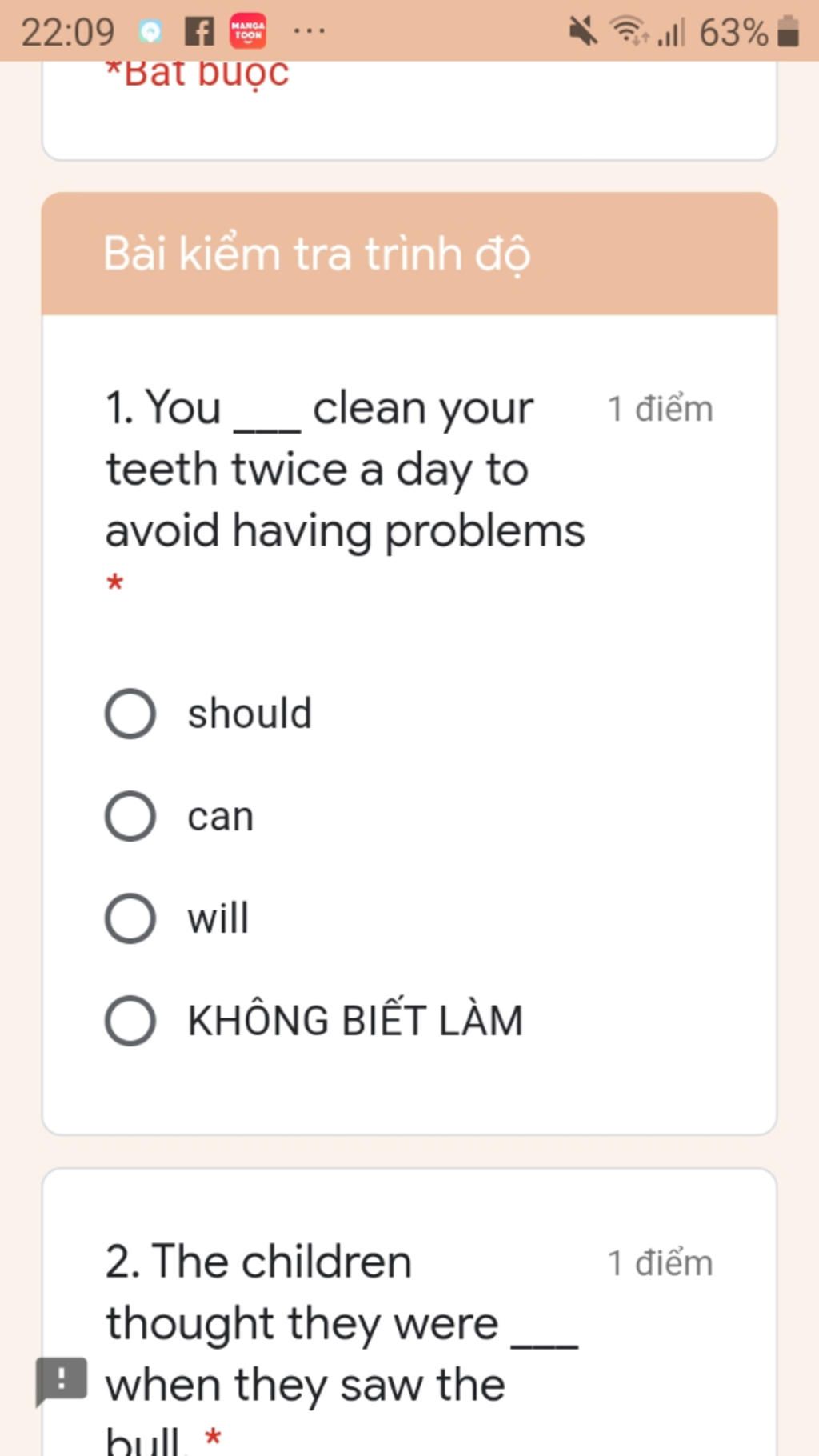This screenshot has height=1456, width=819.
Task: Pick the 'will' radio option
Action: tap(130, 918)
